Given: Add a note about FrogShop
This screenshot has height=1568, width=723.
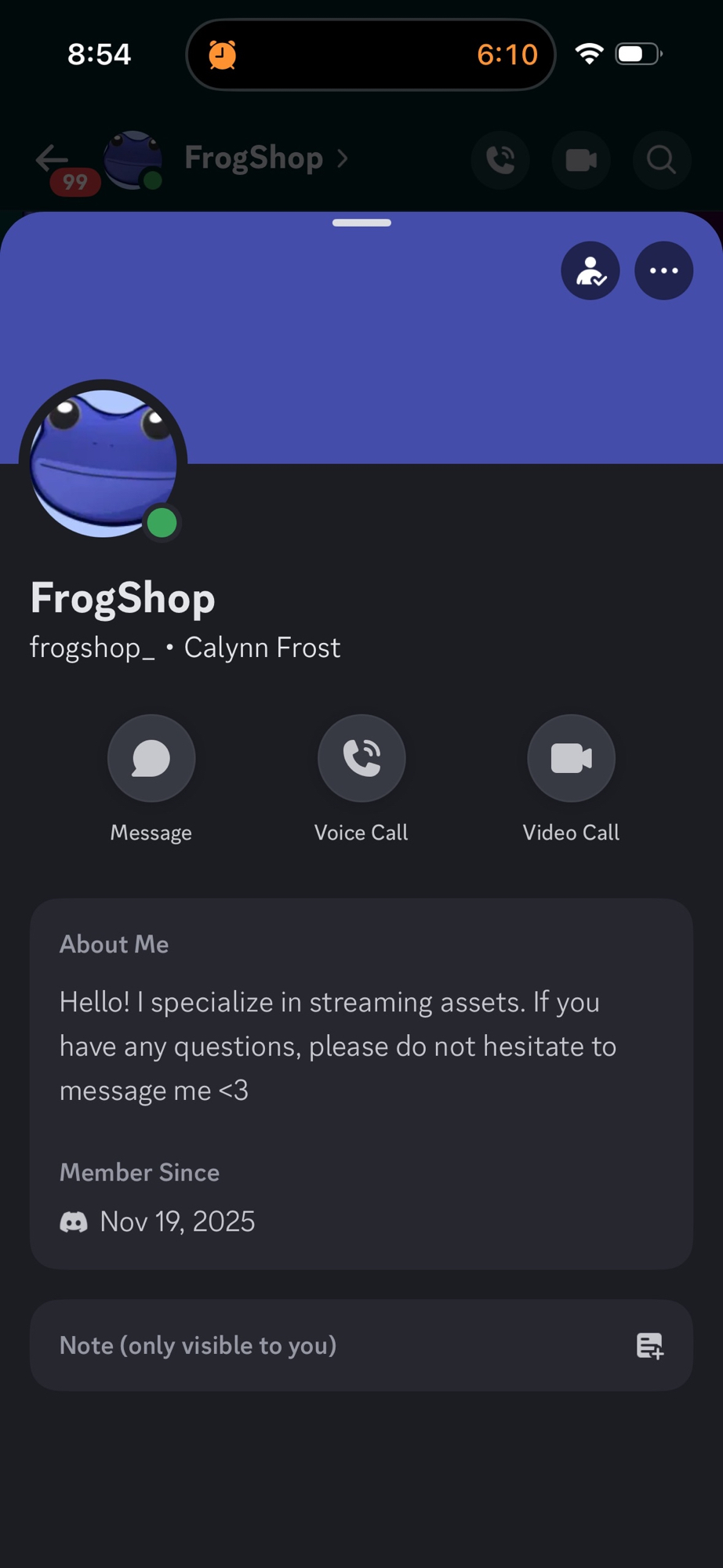Looking at the screenshot, I should coord(361,1345).
